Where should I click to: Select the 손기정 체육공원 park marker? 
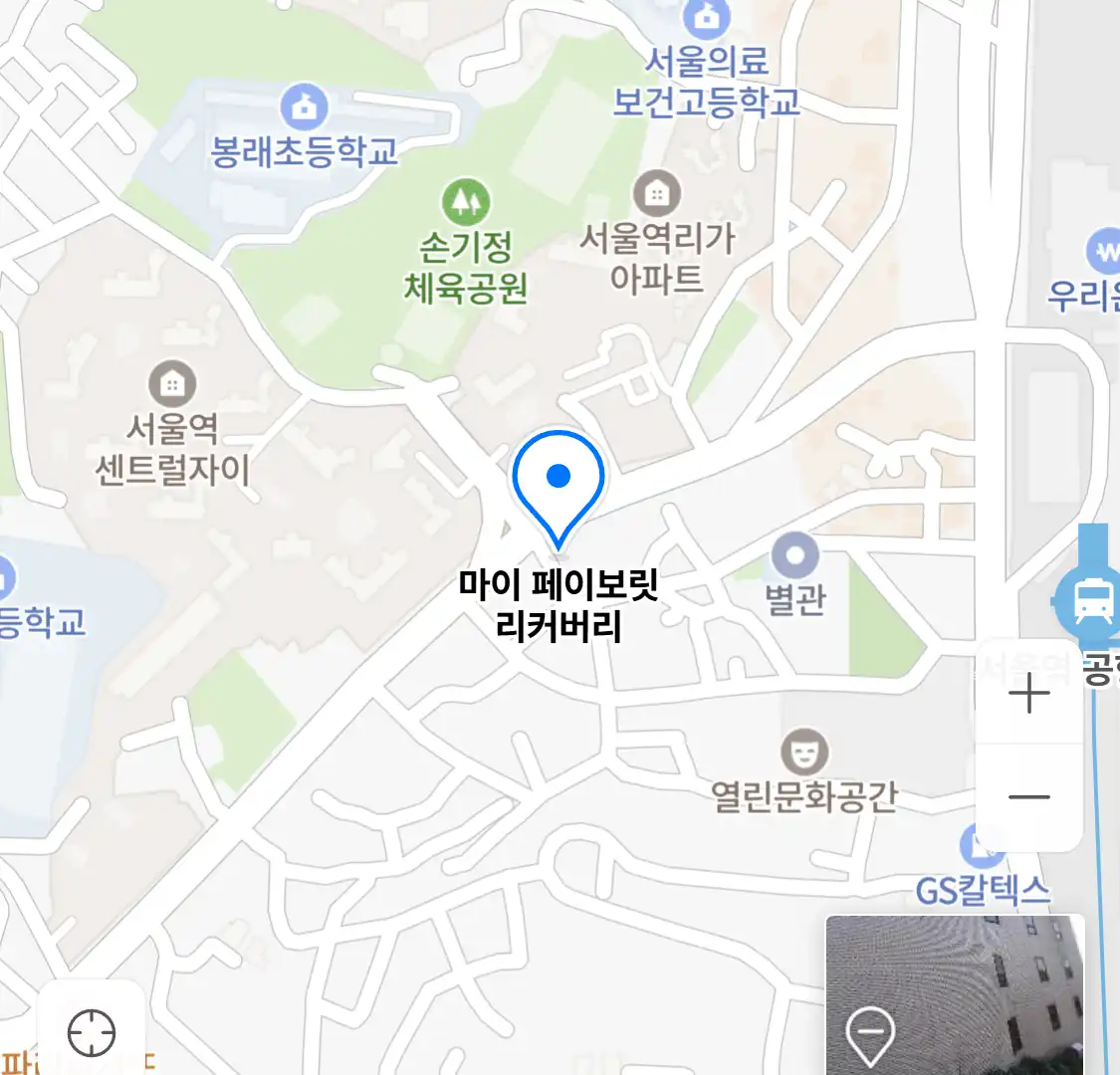click(x=465, y=203)
